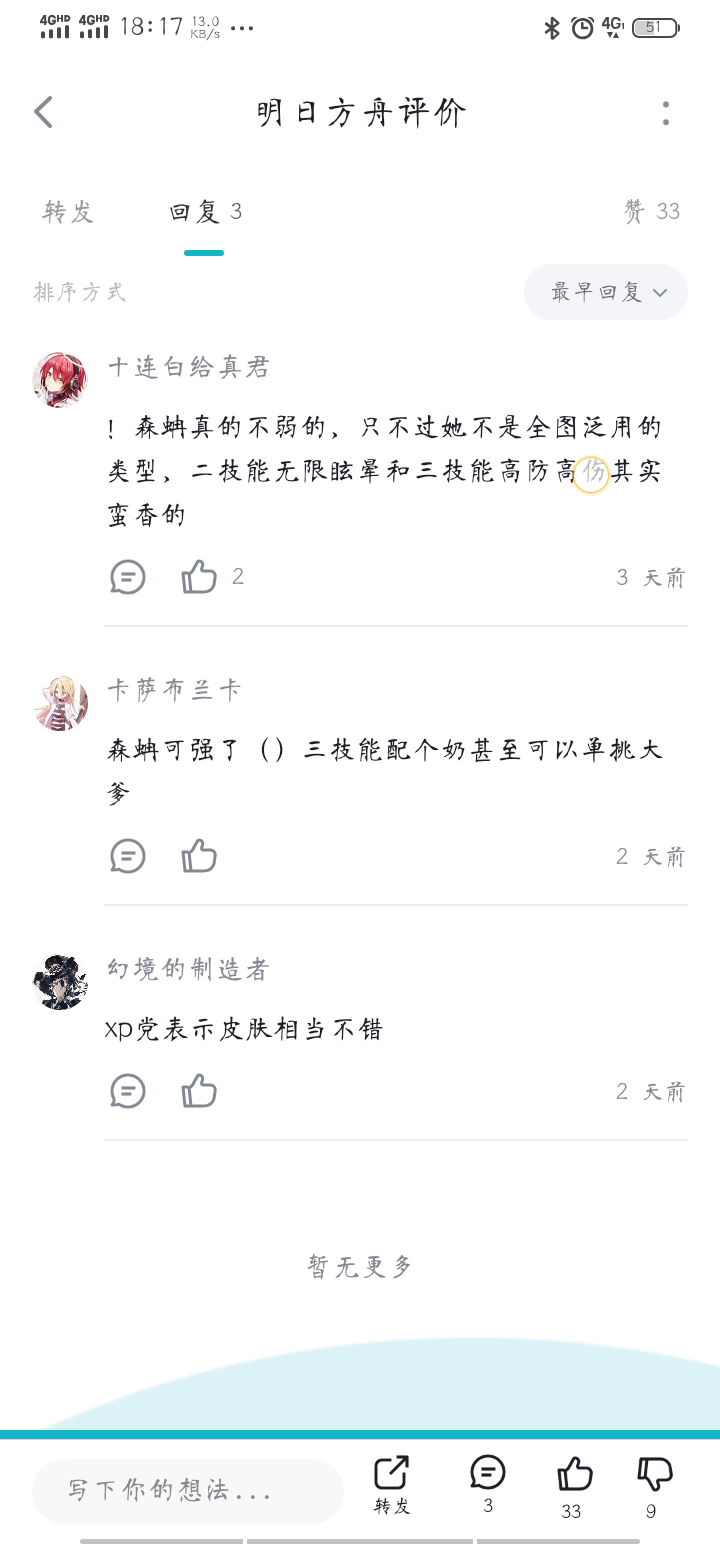Screen dimensions: 720x1544
Task: Tap the 写下你的想法 input field
Action: [x=187, y=1490]
